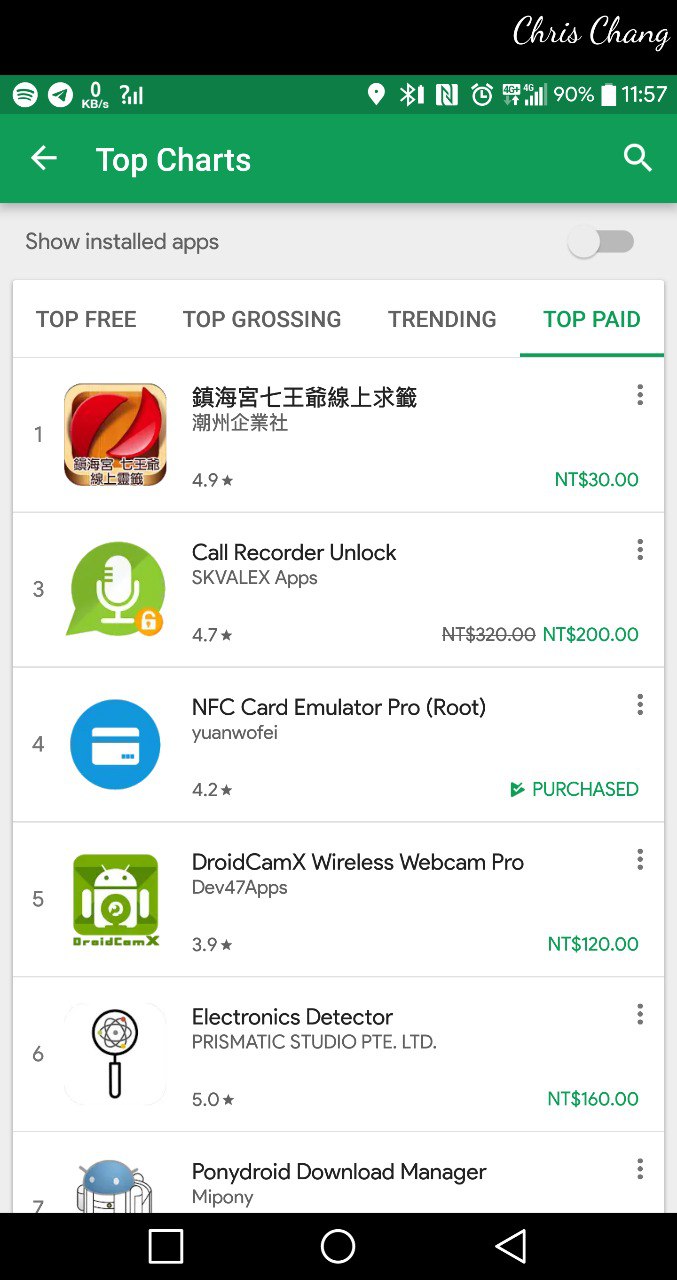
Task: Open Call Recorder Unlock app page
Action: point(338,590)
